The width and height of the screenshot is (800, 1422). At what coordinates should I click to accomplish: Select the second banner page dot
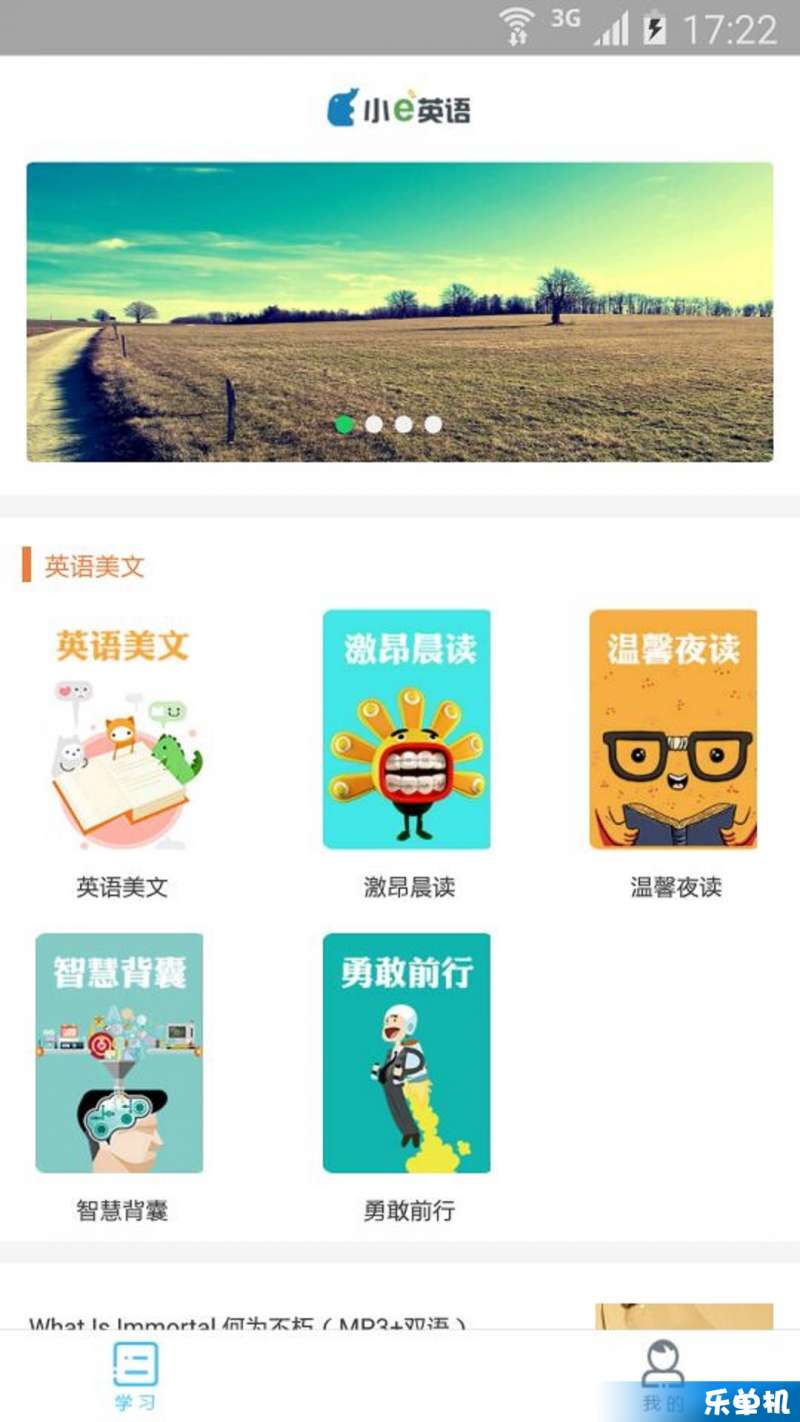click(x=374, y=424)
